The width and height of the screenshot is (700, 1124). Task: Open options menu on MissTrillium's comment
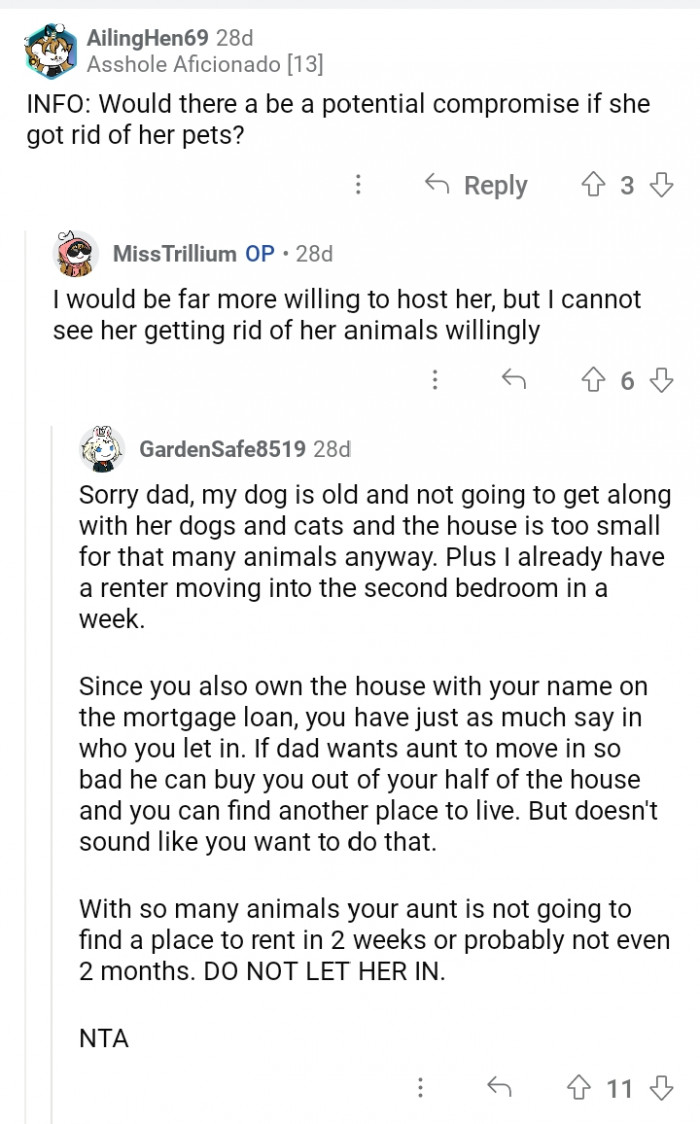434,380
